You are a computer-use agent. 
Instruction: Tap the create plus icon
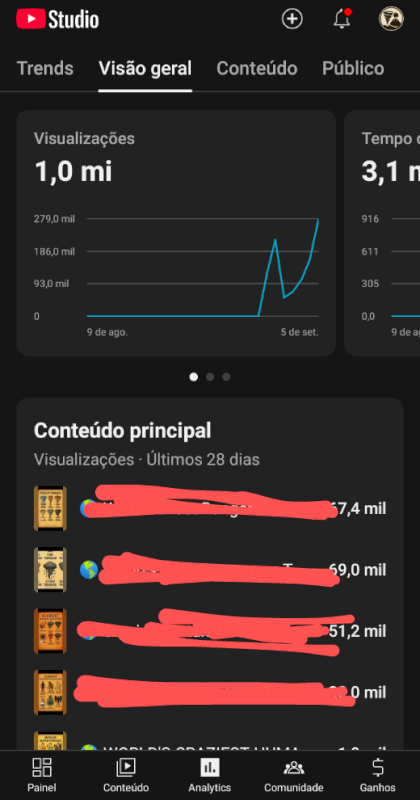point(292,19)
